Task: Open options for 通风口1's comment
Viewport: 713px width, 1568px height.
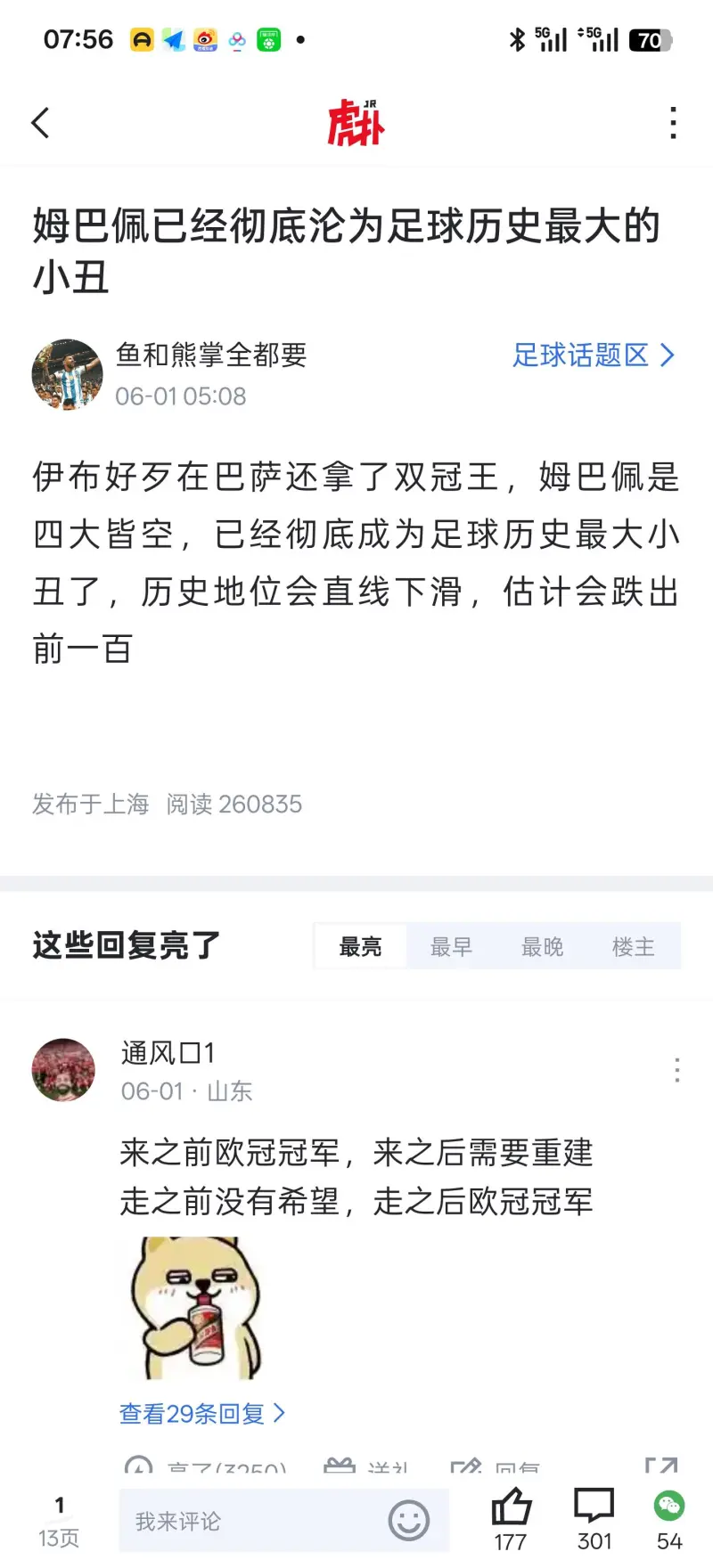Action: tap(677, 1069)
